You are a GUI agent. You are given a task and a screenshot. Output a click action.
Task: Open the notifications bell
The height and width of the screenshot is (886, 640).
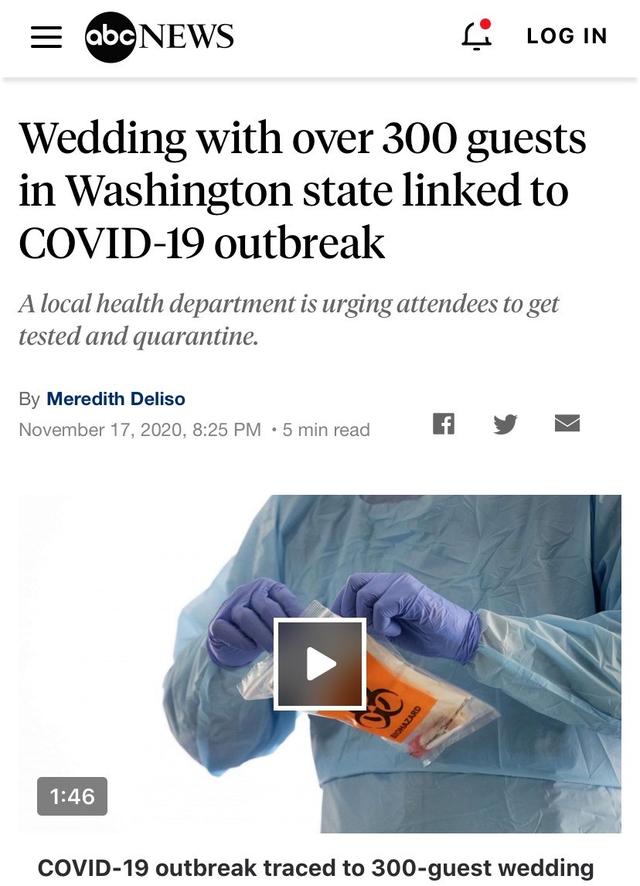click(477, 35)
